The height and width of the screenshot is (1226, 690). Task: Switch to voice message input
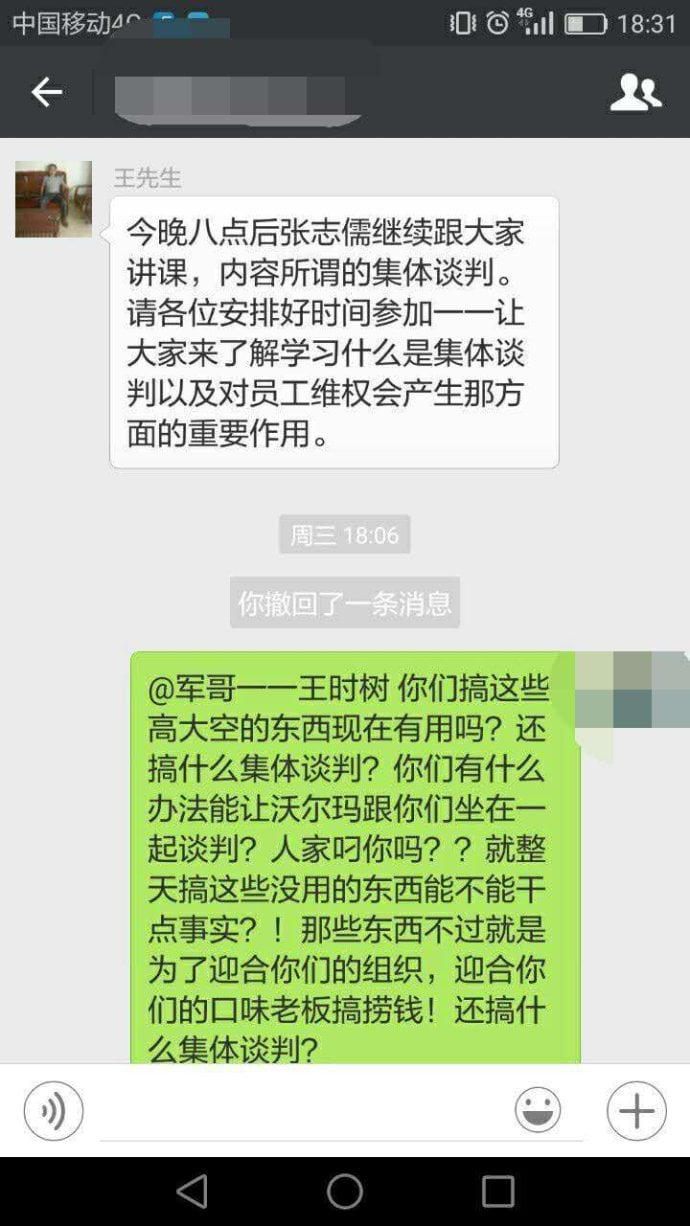click(x=53, y=1110)
